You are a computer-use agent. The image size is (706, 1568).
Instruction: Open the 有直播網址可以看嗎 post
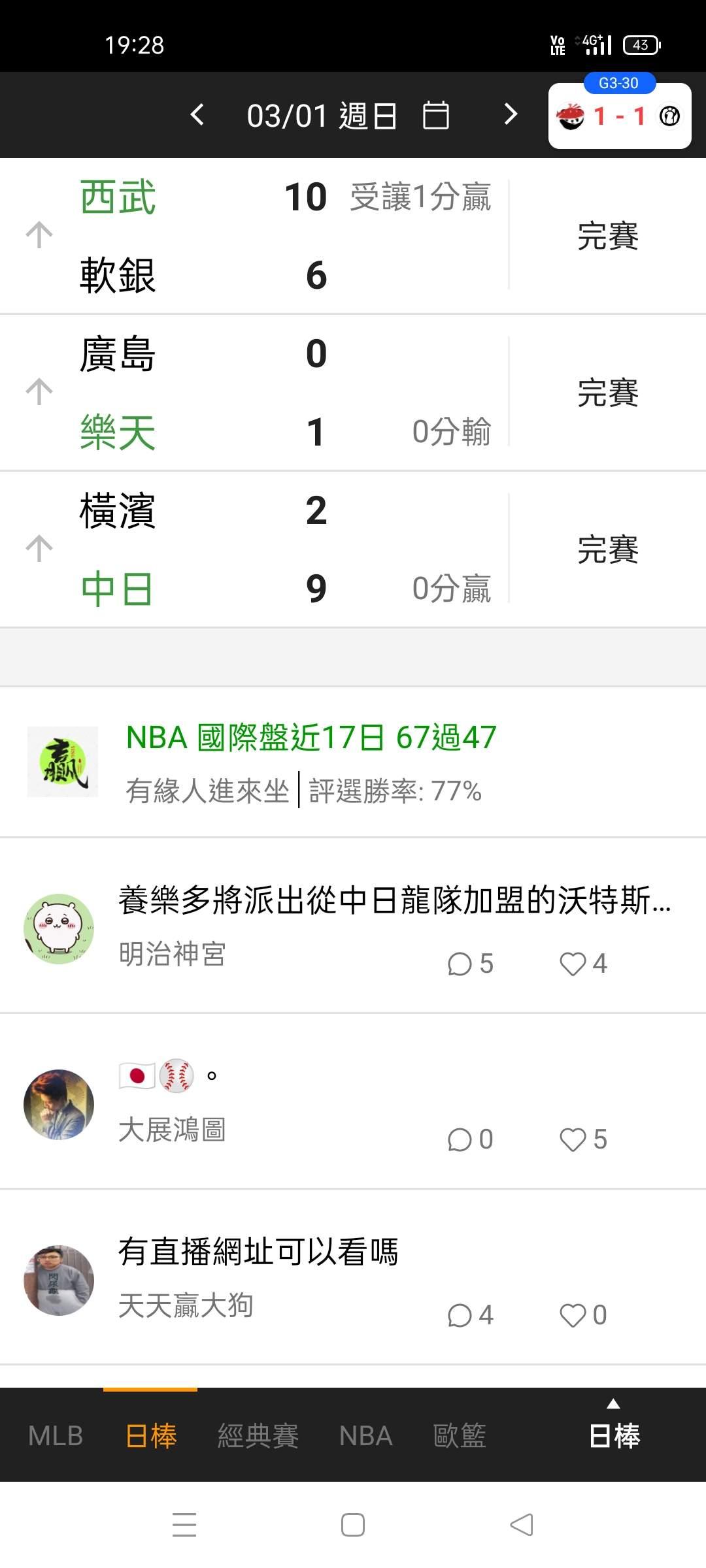258,1252
